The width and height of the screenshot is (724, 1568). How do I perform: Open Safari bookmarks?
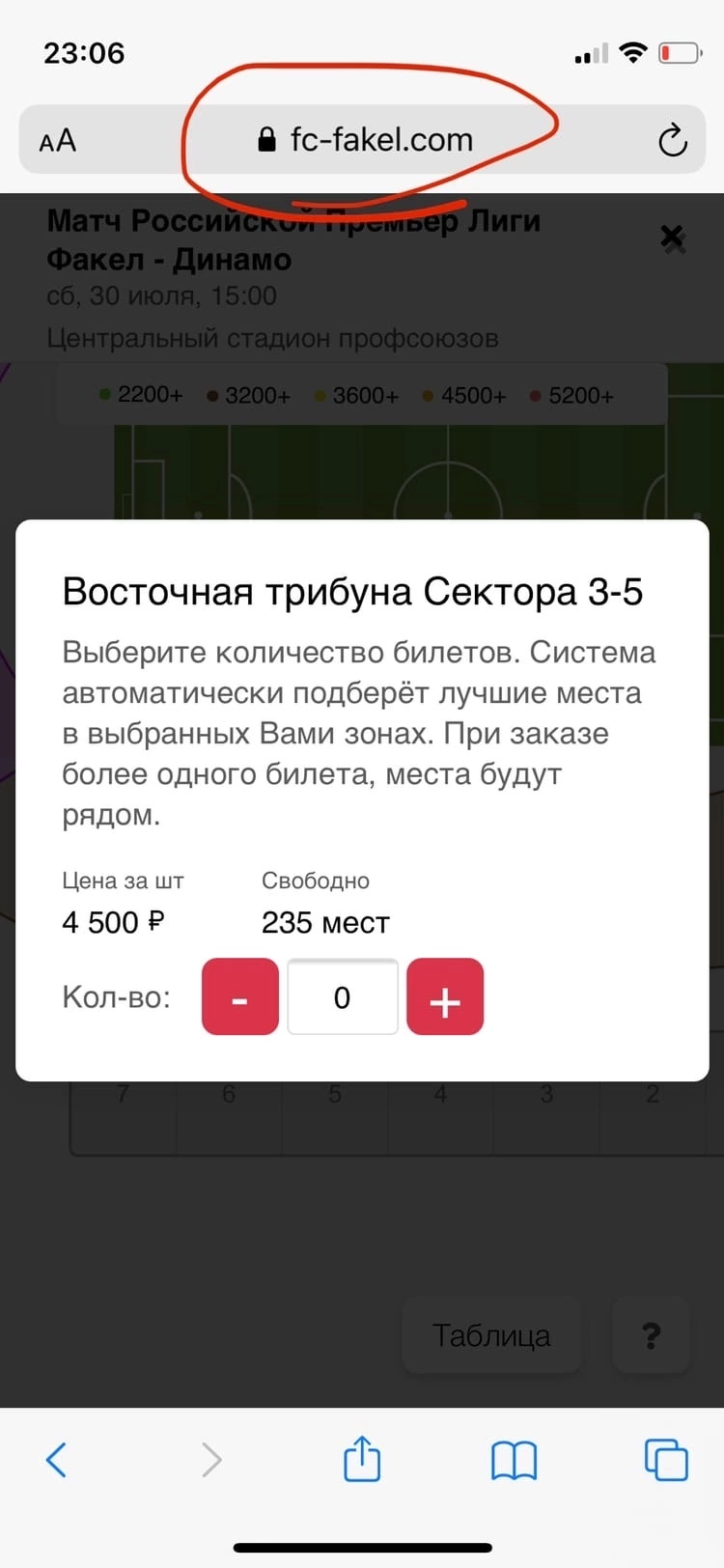tap(514, 1460)
